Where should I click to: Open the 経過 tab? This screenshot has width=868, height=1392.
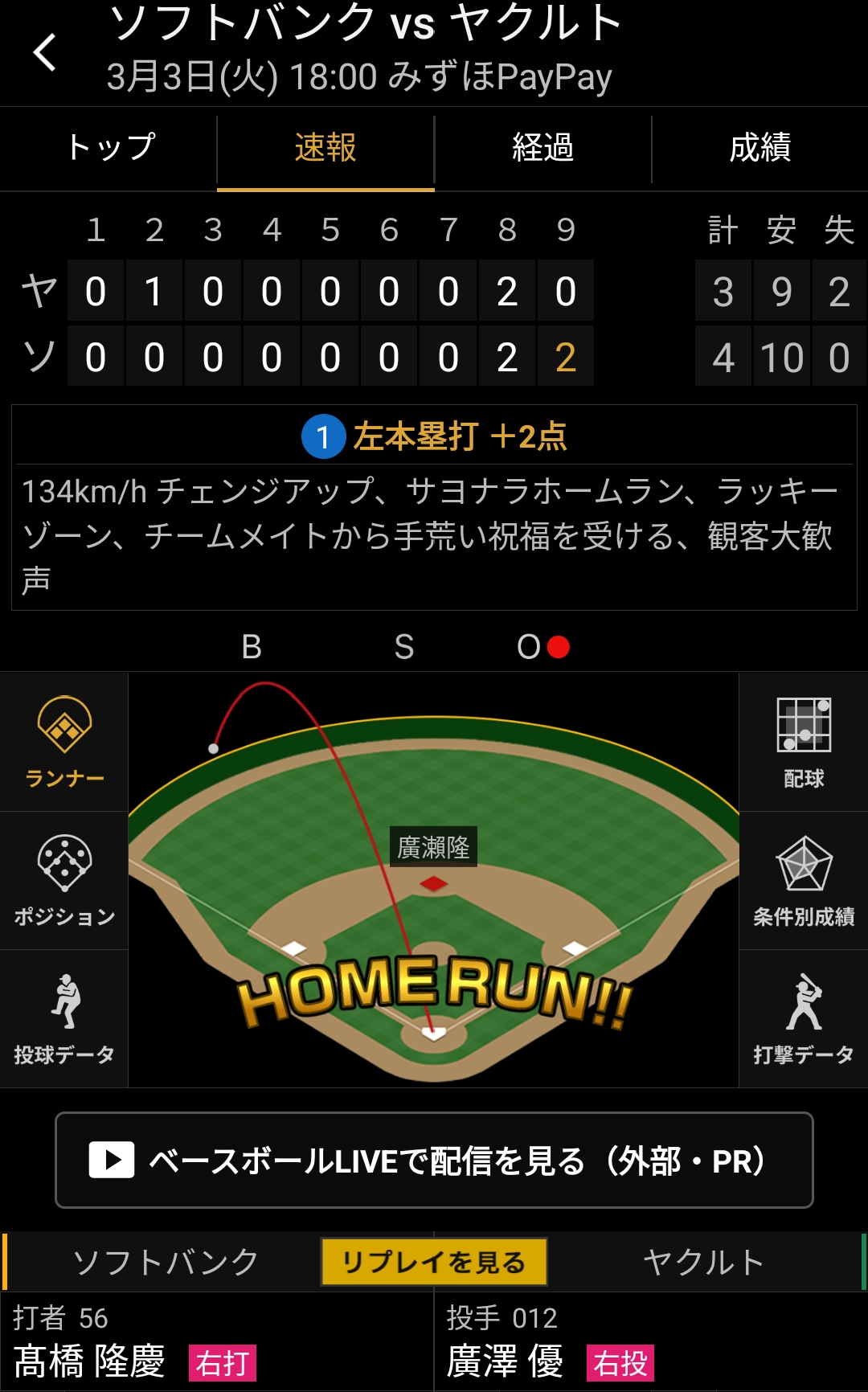tap(542, 148)
